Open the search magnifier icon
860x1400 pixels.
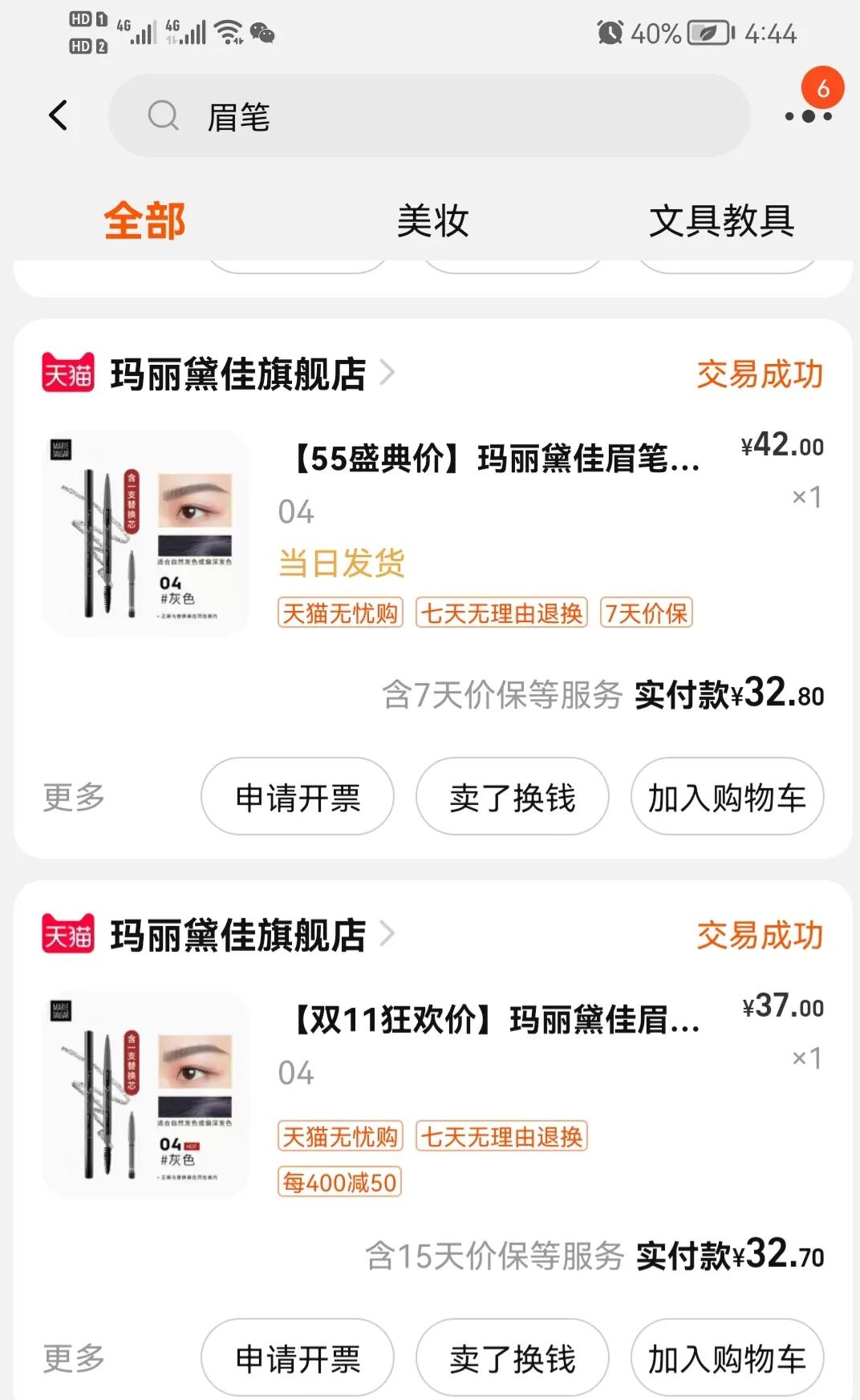point(163,115)
